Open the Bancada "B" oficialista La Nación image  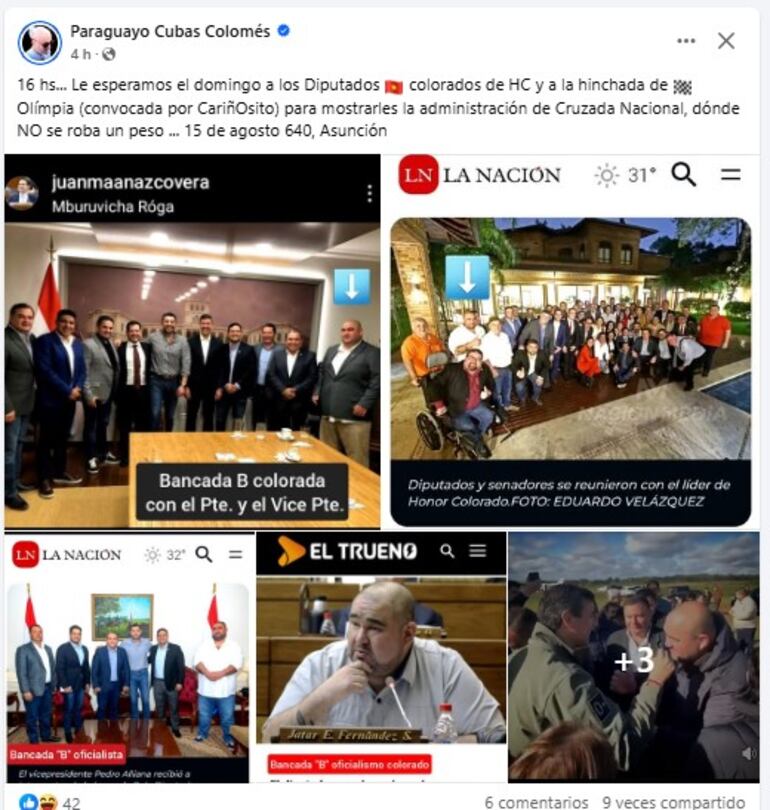point(128,658)
